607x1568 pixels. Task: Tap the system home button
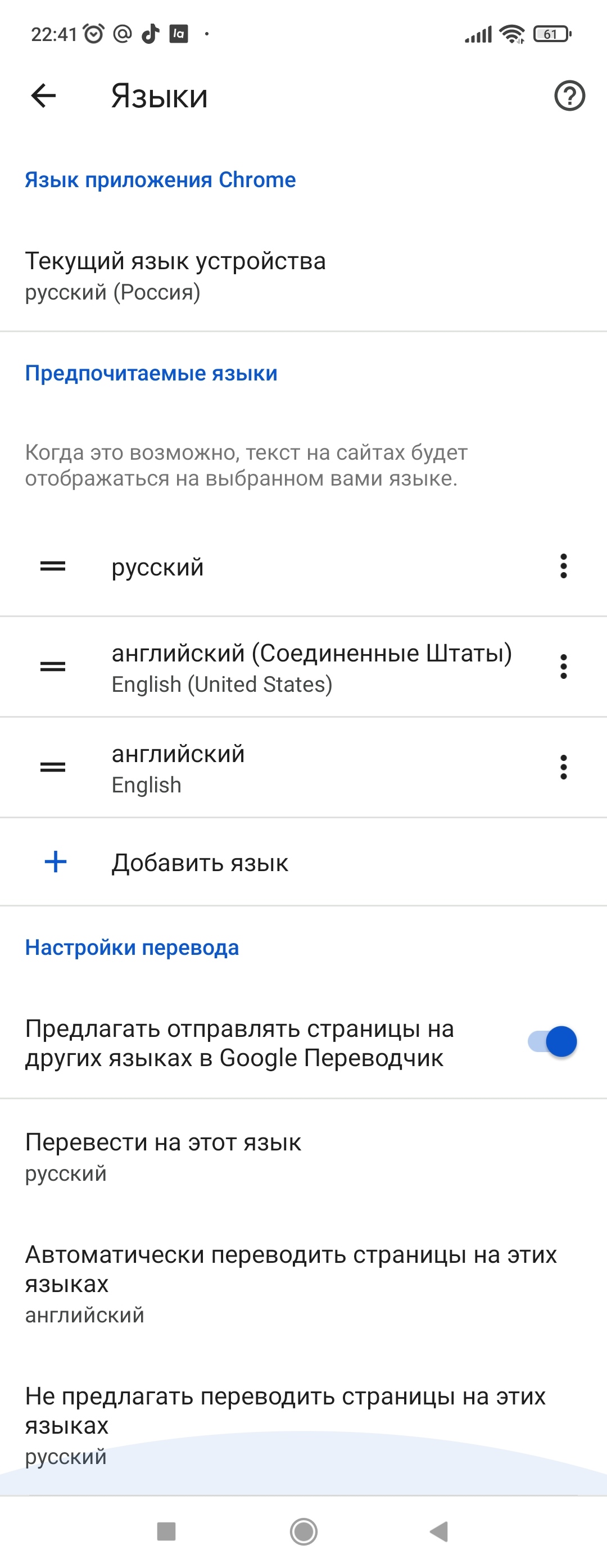(304, 1531)
